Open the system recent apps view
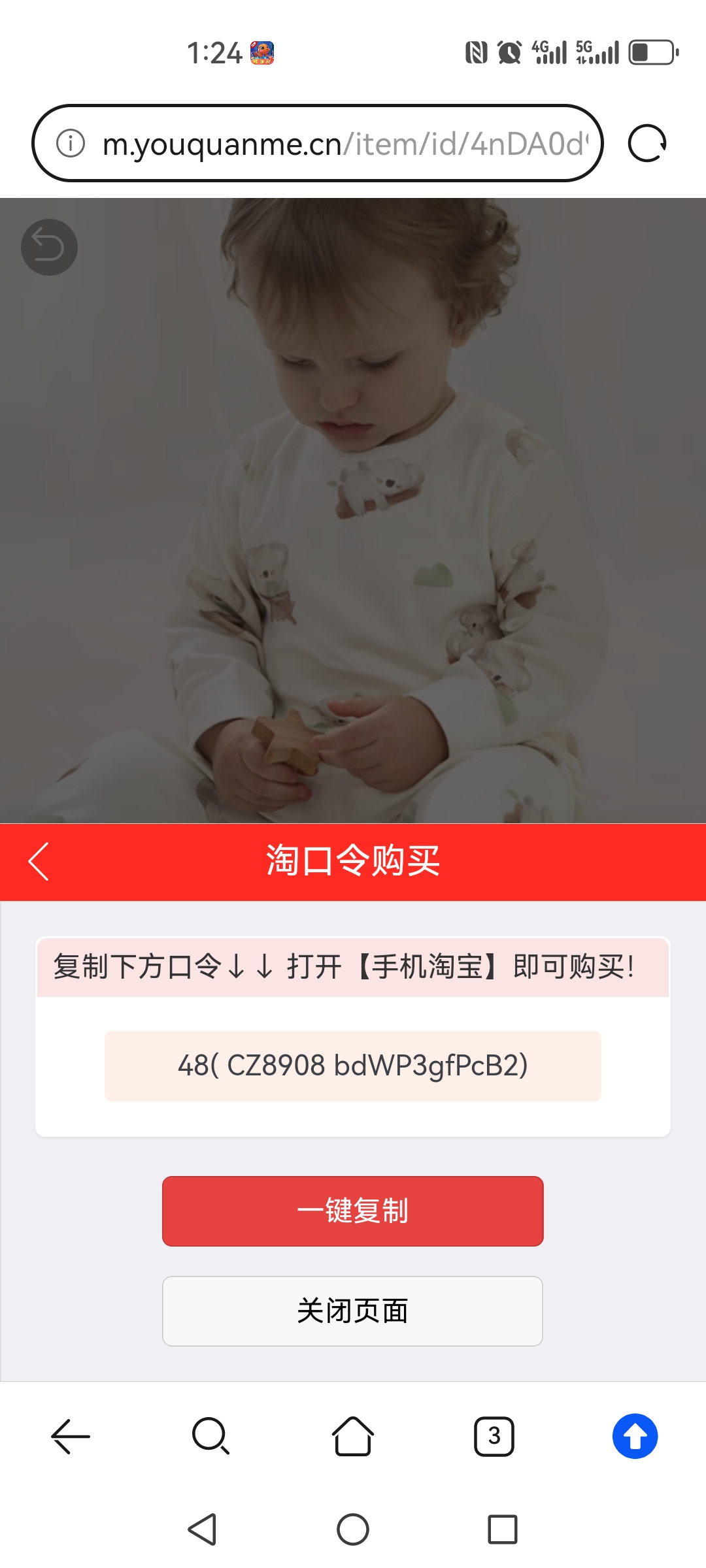Viewport: 706px width, 1568px height. point(502,1529)
